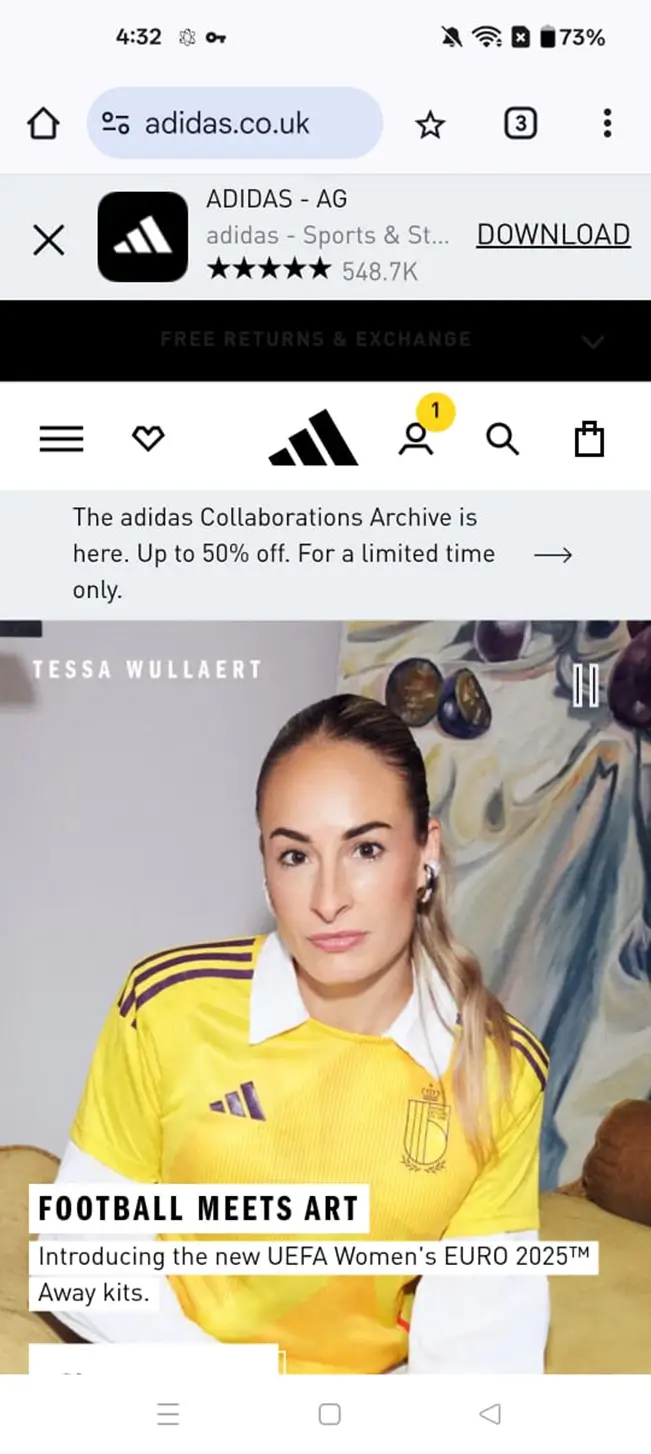Dismiss the adidas app download banner
651x1454 pixels.
click(x=48, y=239)
